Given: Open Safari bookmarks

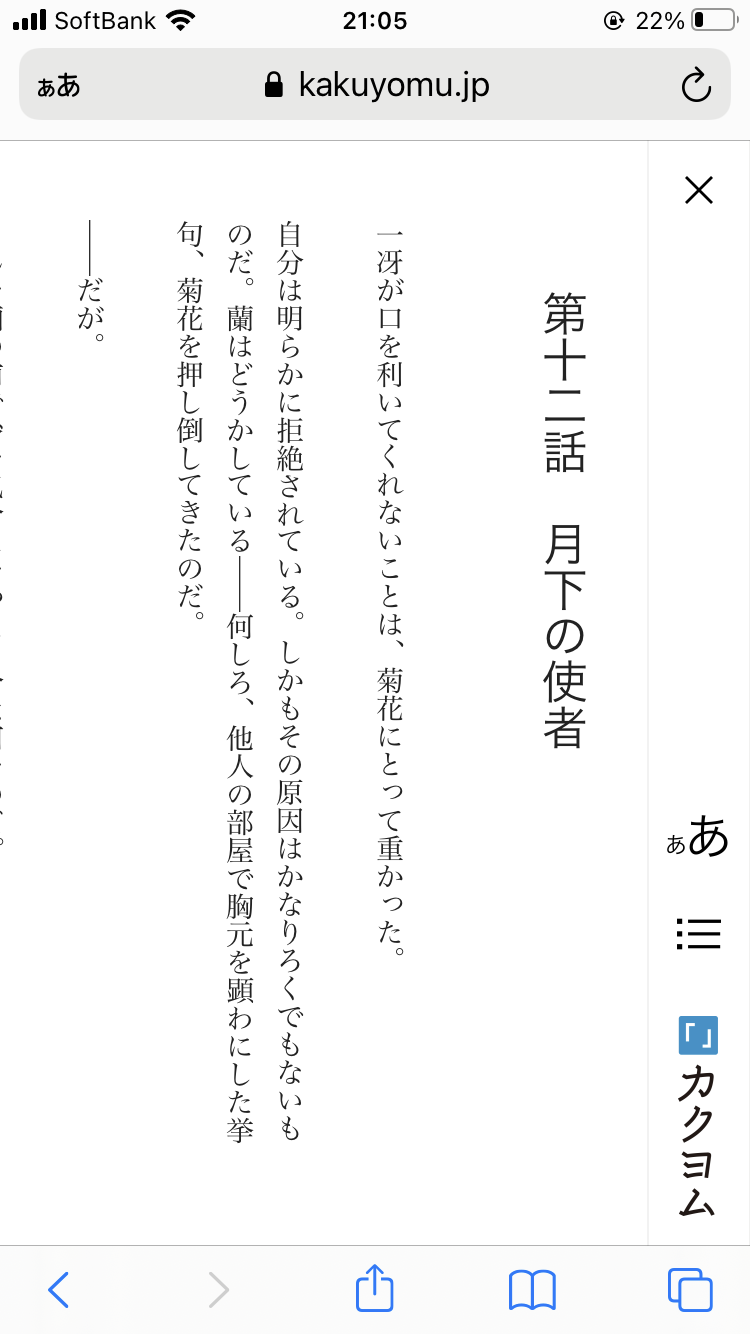Looking at the screenshot, I should click(x=532, y=1290).
